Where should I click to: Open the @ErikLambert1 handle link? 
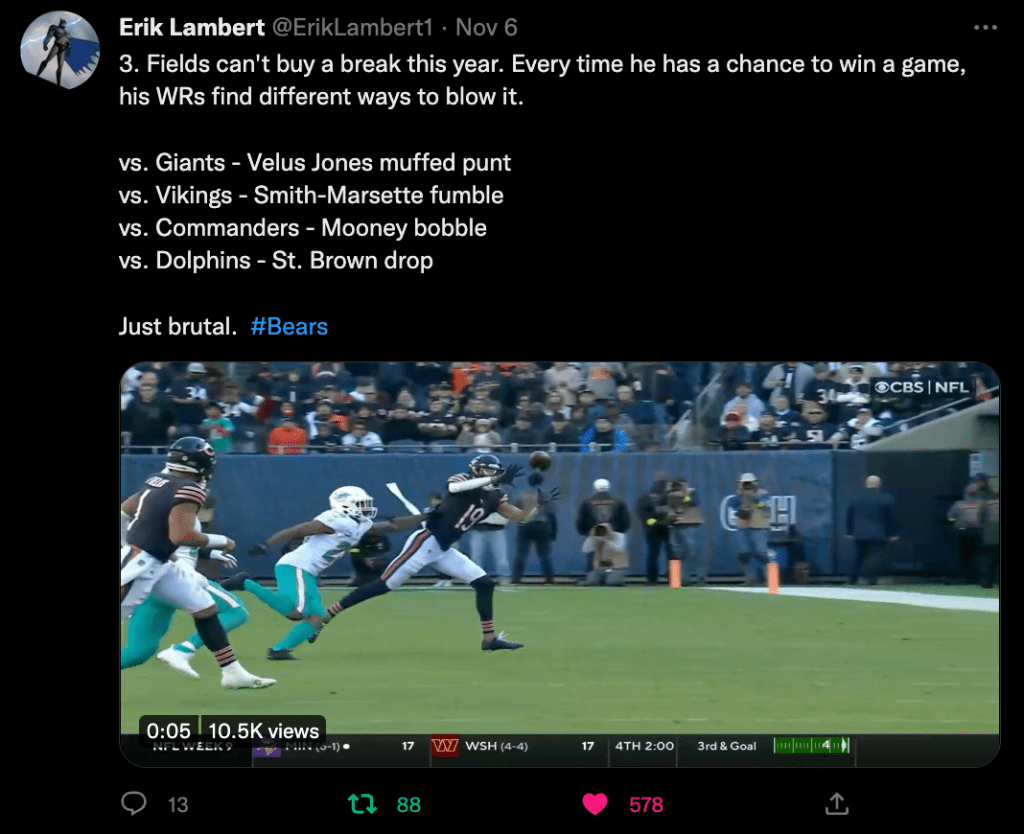pyautogui.click(x=372, y=28)
